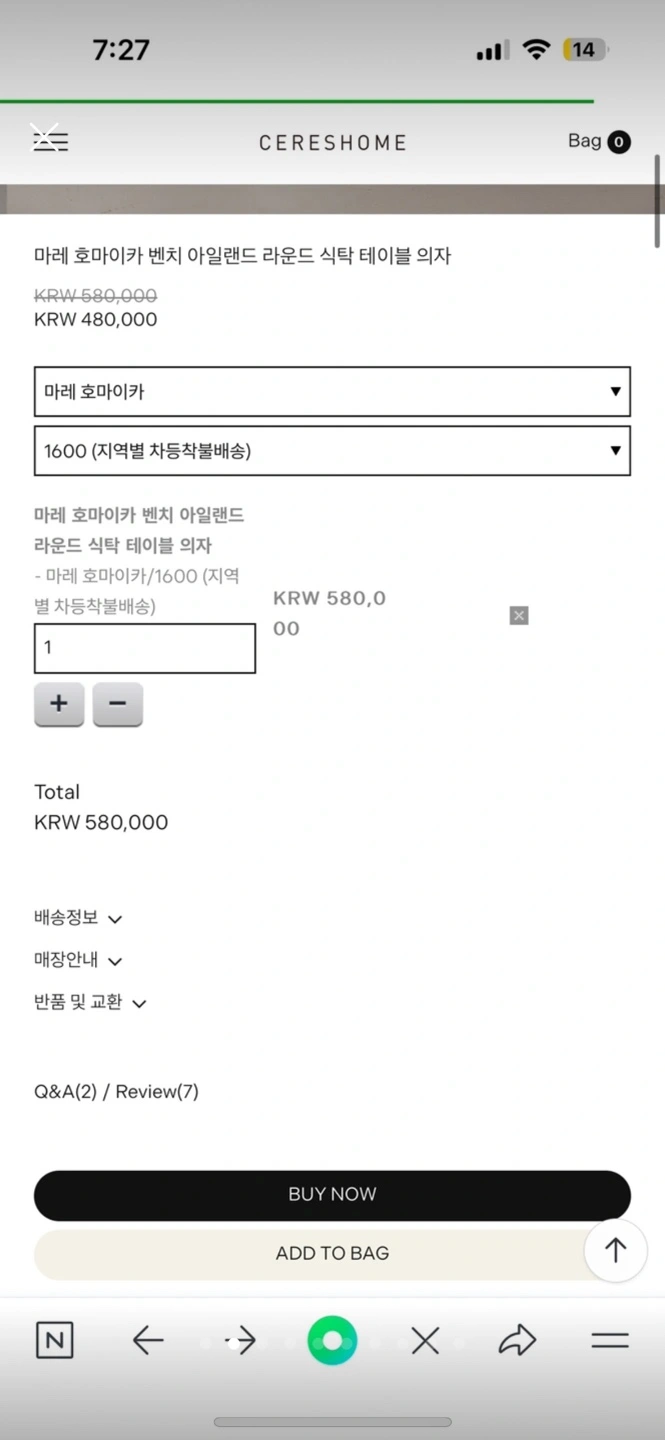Viewport: 665px width, 1440px height.
Task: Share this page via the share arrow
Action: click(517, 1341)
